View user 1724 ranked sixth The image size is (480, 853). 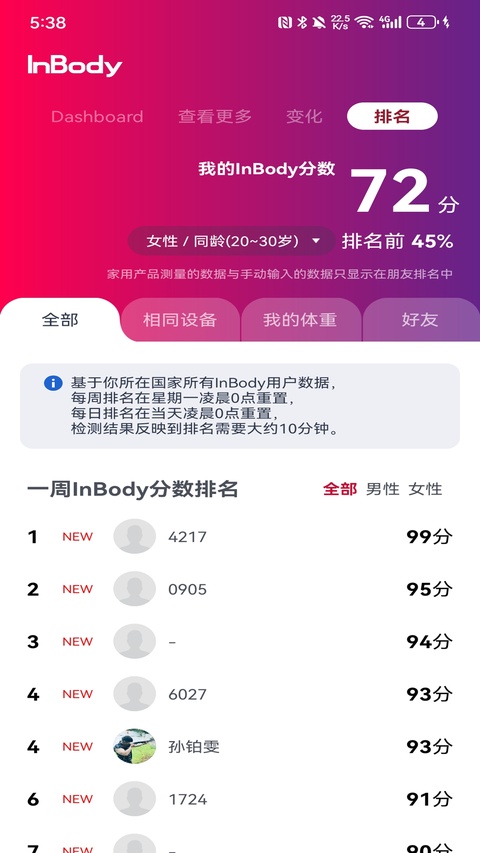pos(240,799)
